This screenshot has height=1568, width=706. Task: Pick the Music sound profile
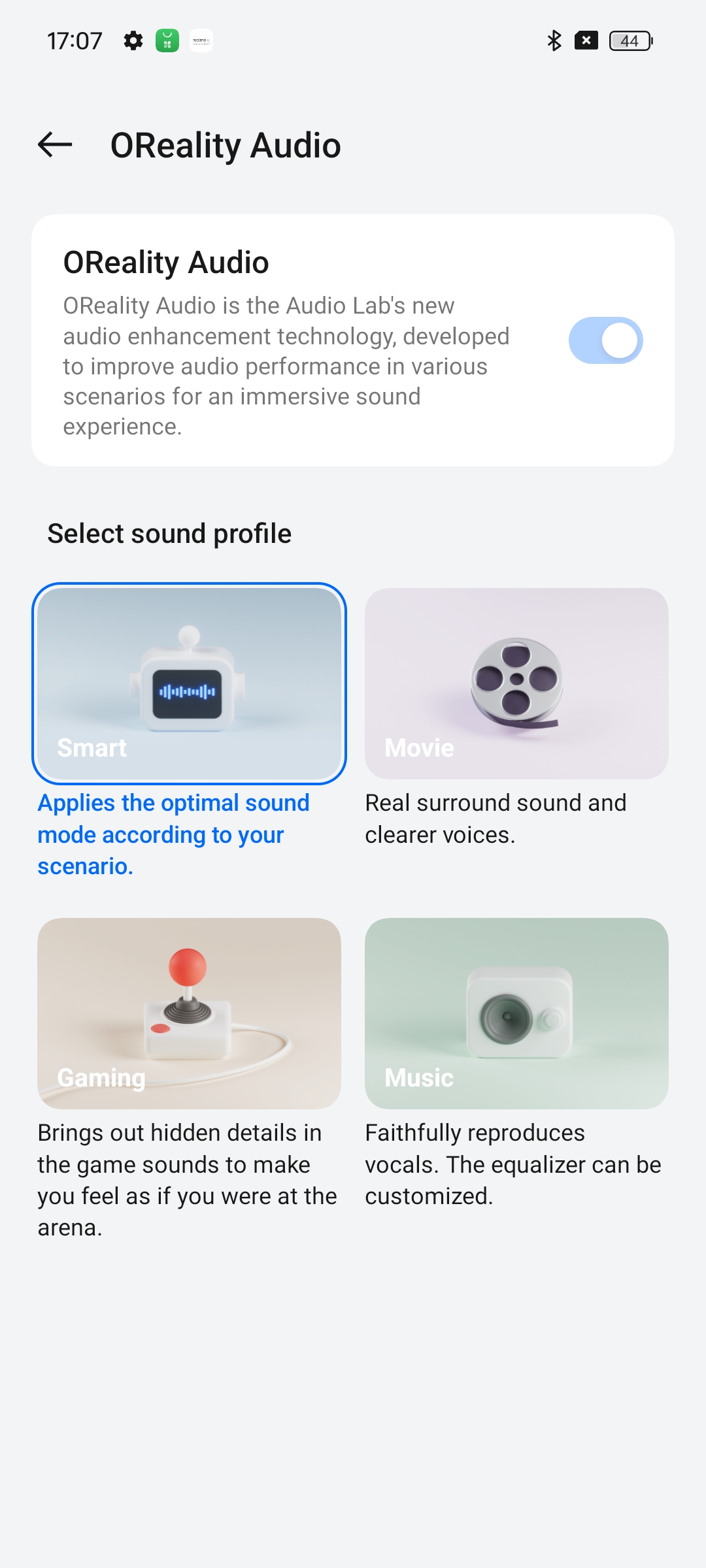click(516, 1013)
